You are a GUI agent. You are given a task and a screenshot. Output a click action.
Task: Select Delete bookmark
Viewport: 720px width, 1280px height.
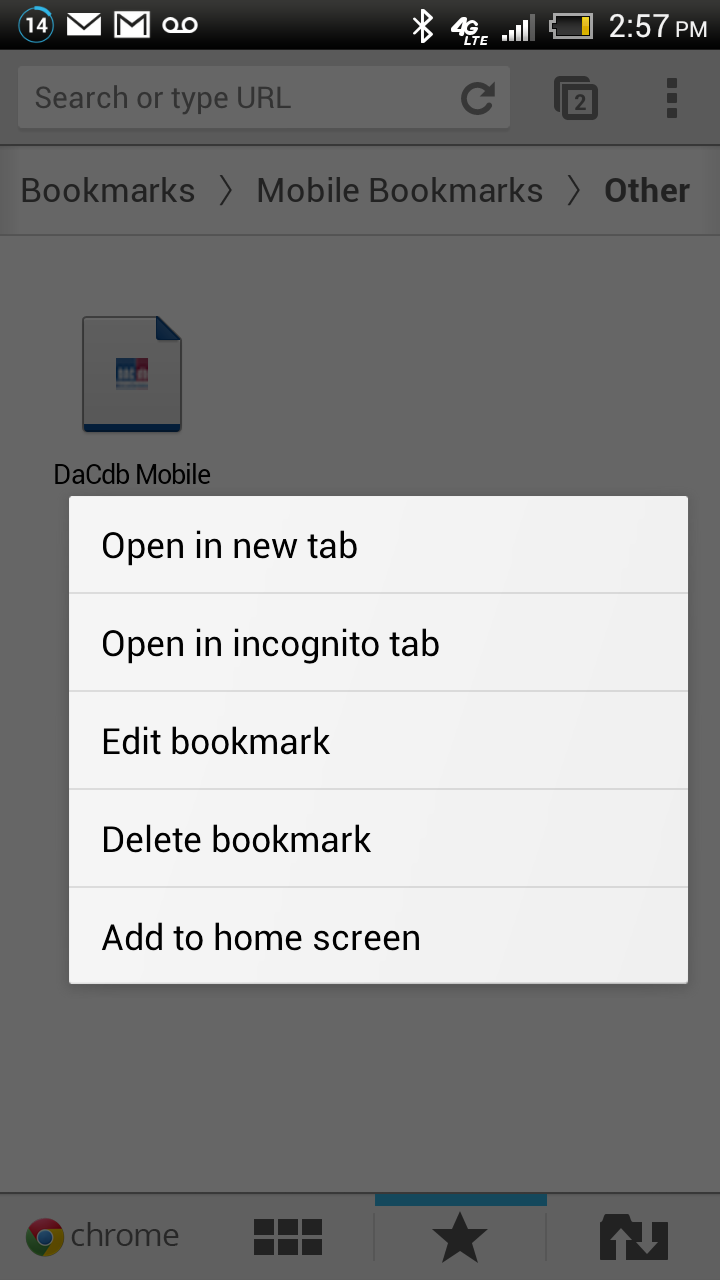pyautogui.click(x=378, y=839)
